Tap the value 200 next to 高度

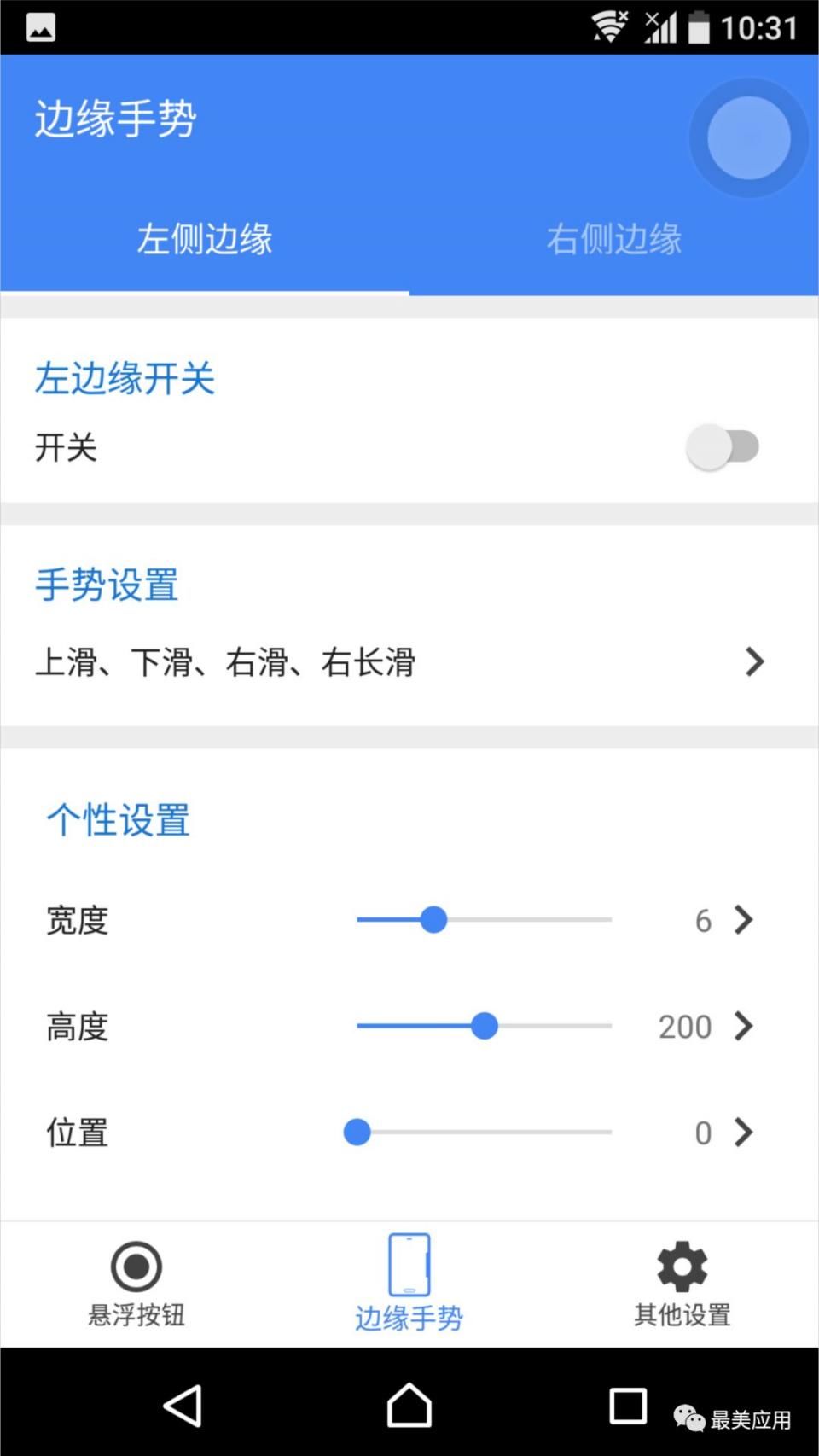click(x=684, y=1027)
